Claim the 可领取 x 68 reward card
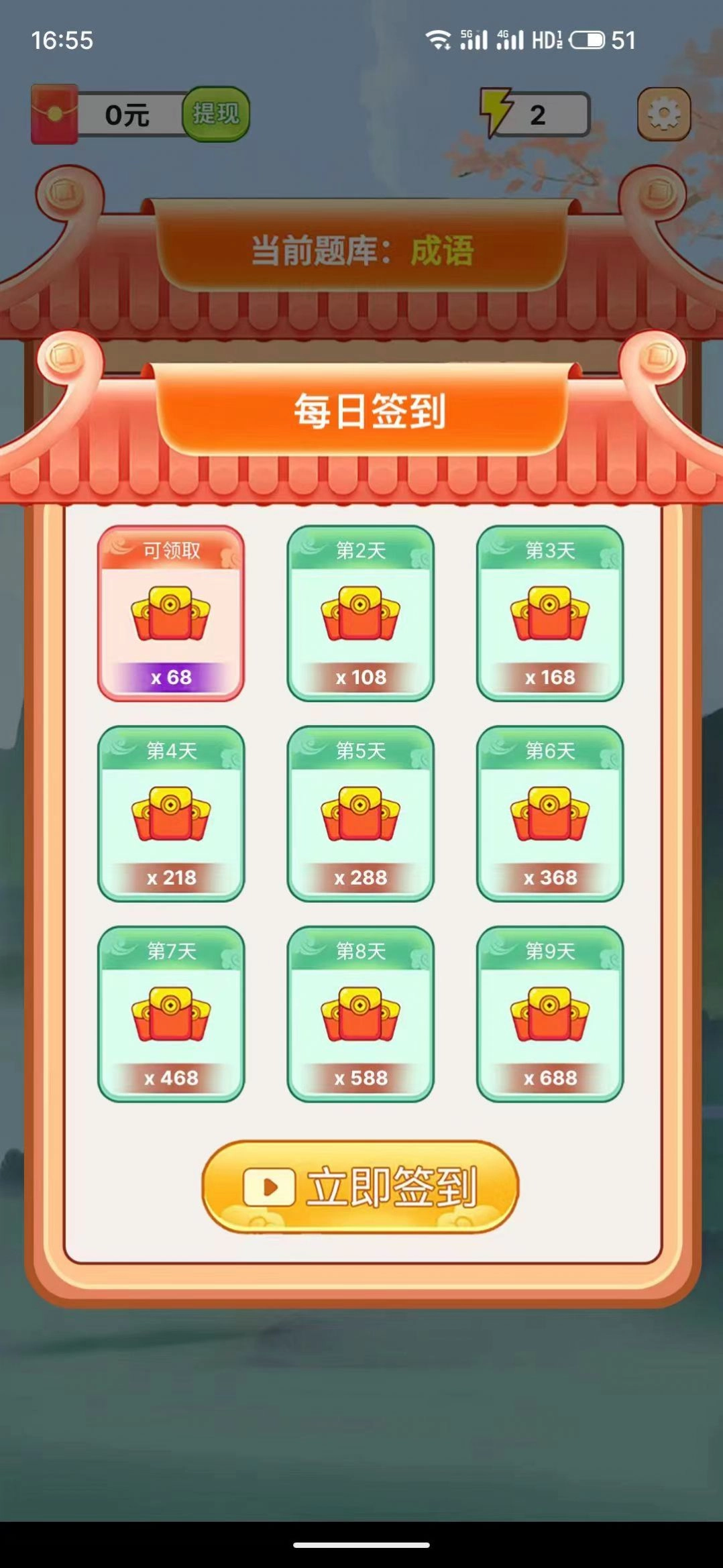Image resolution: width=723 pixels, height=1568 pixels. pos(171,613)
